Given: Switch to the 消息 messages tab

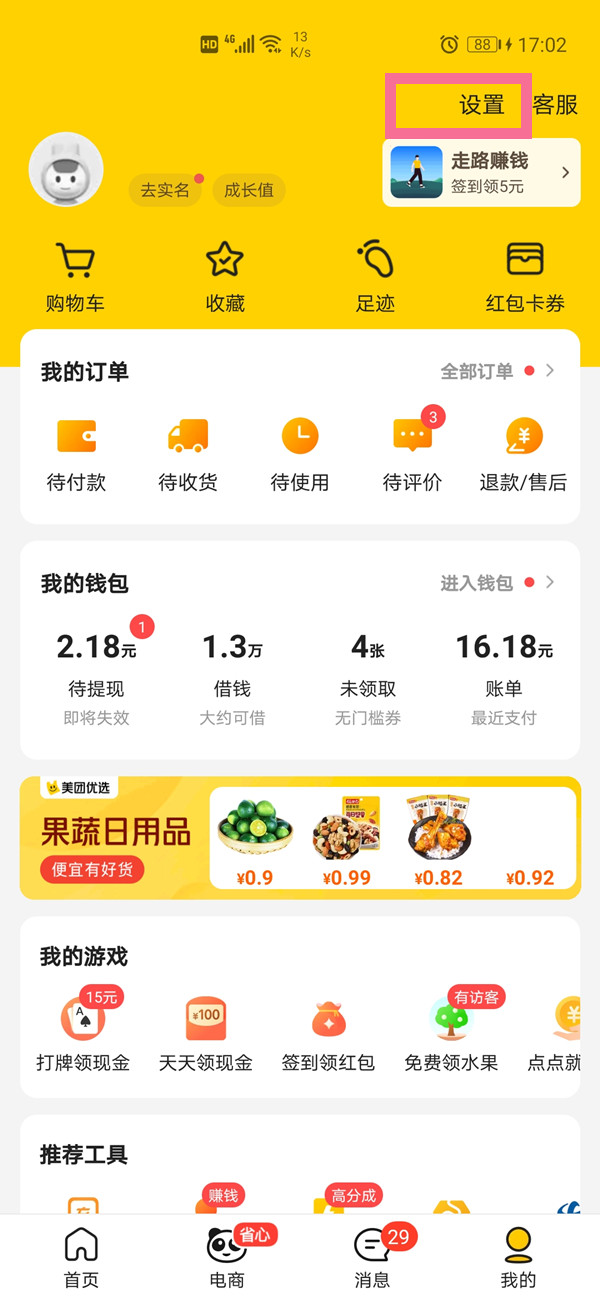Looking at the screenshot, I should (372, 1257).
